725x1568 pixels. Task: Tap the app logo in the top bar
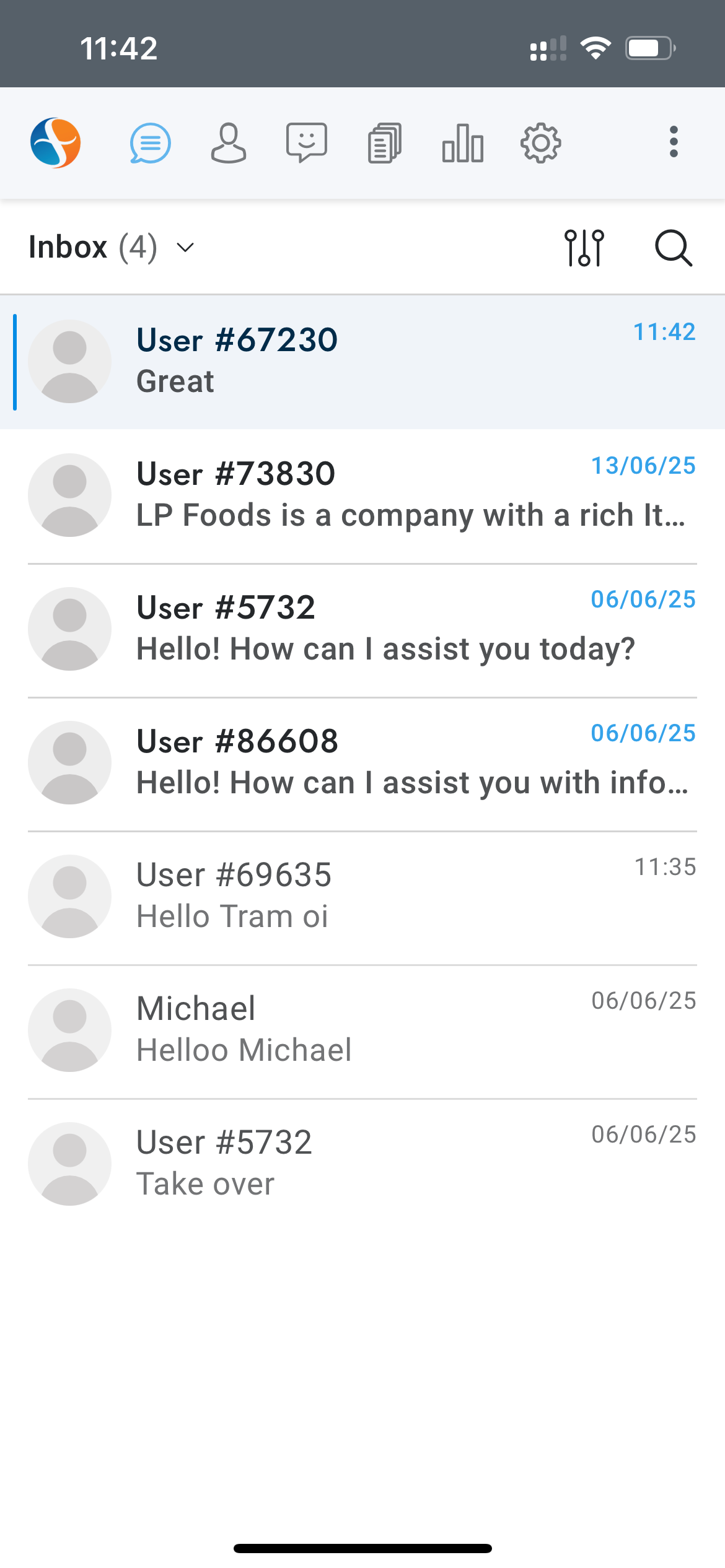(56, 143)
